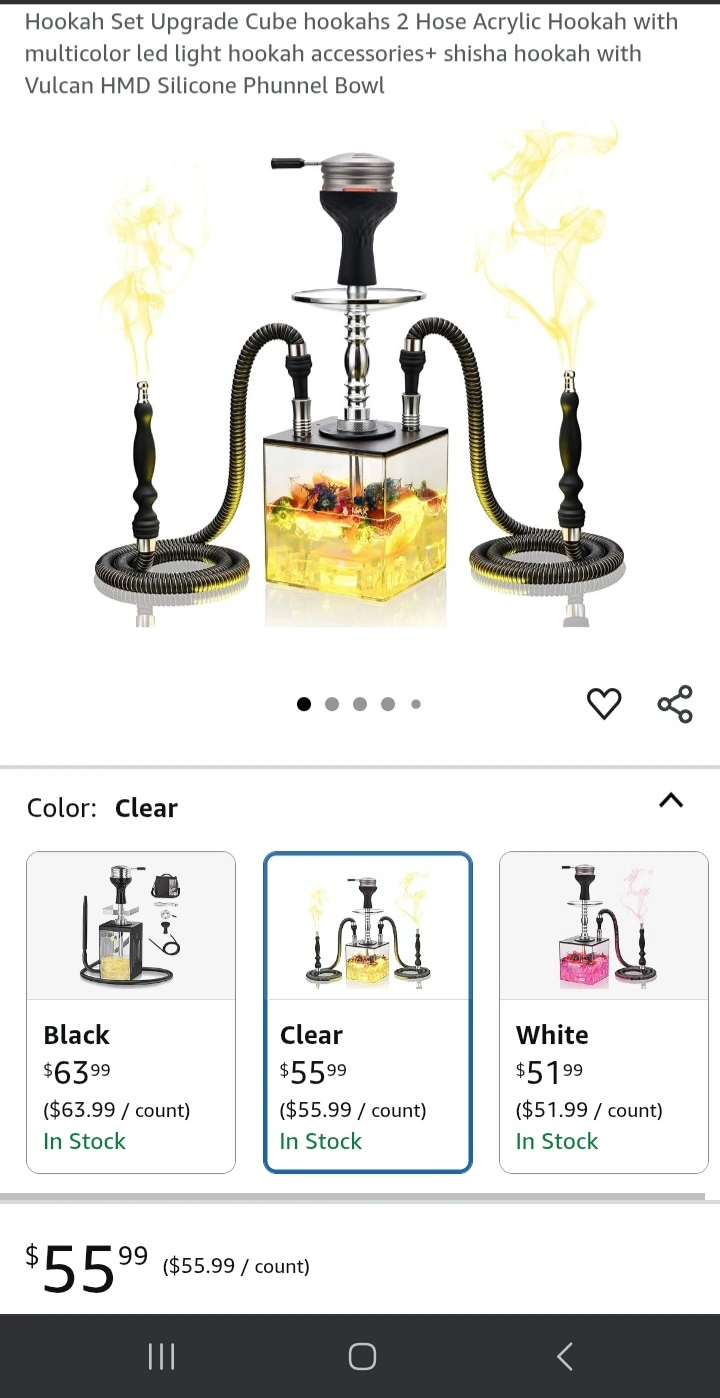
Task: Open recent apps from the navigation bar
Action: 161,1356
